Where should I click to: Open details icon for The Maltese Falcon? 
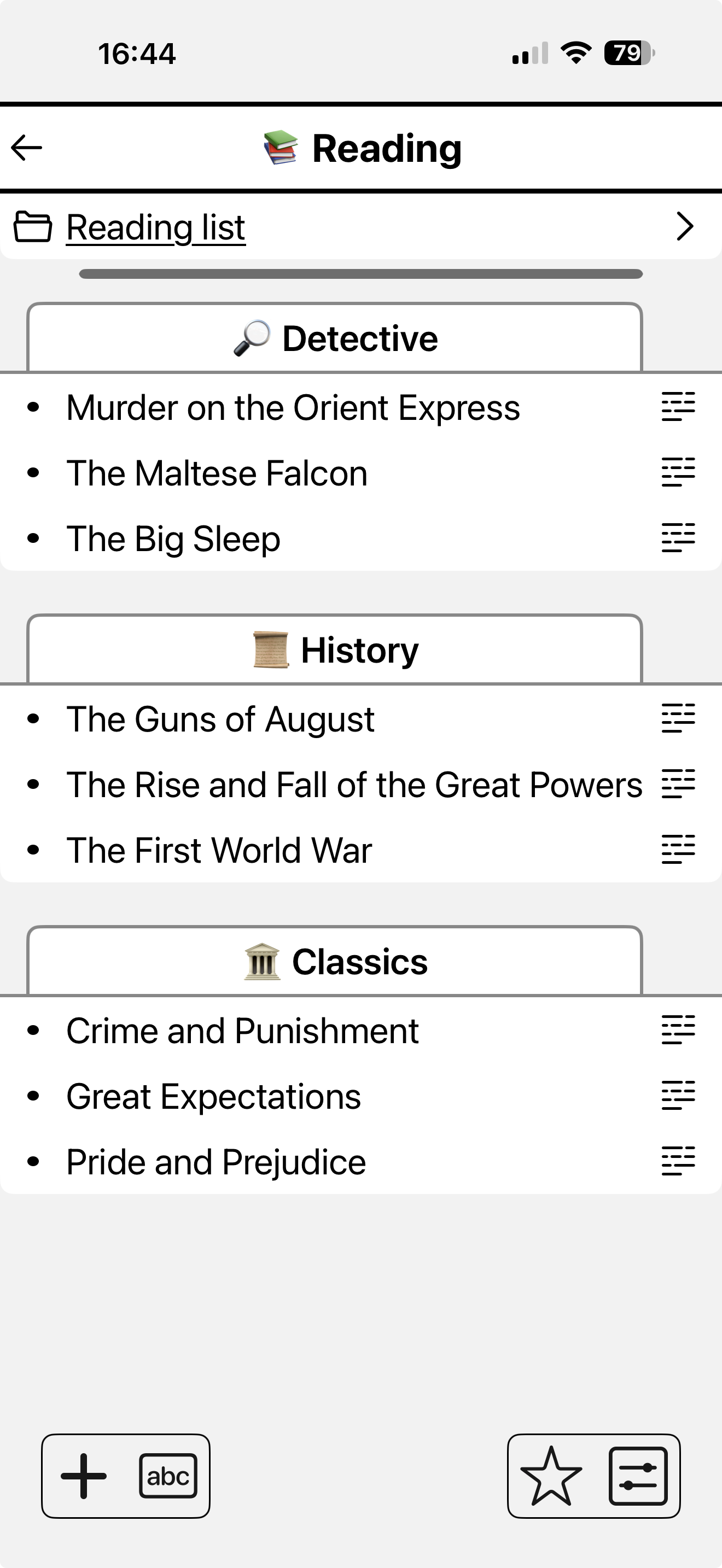(x=678, y=472)
